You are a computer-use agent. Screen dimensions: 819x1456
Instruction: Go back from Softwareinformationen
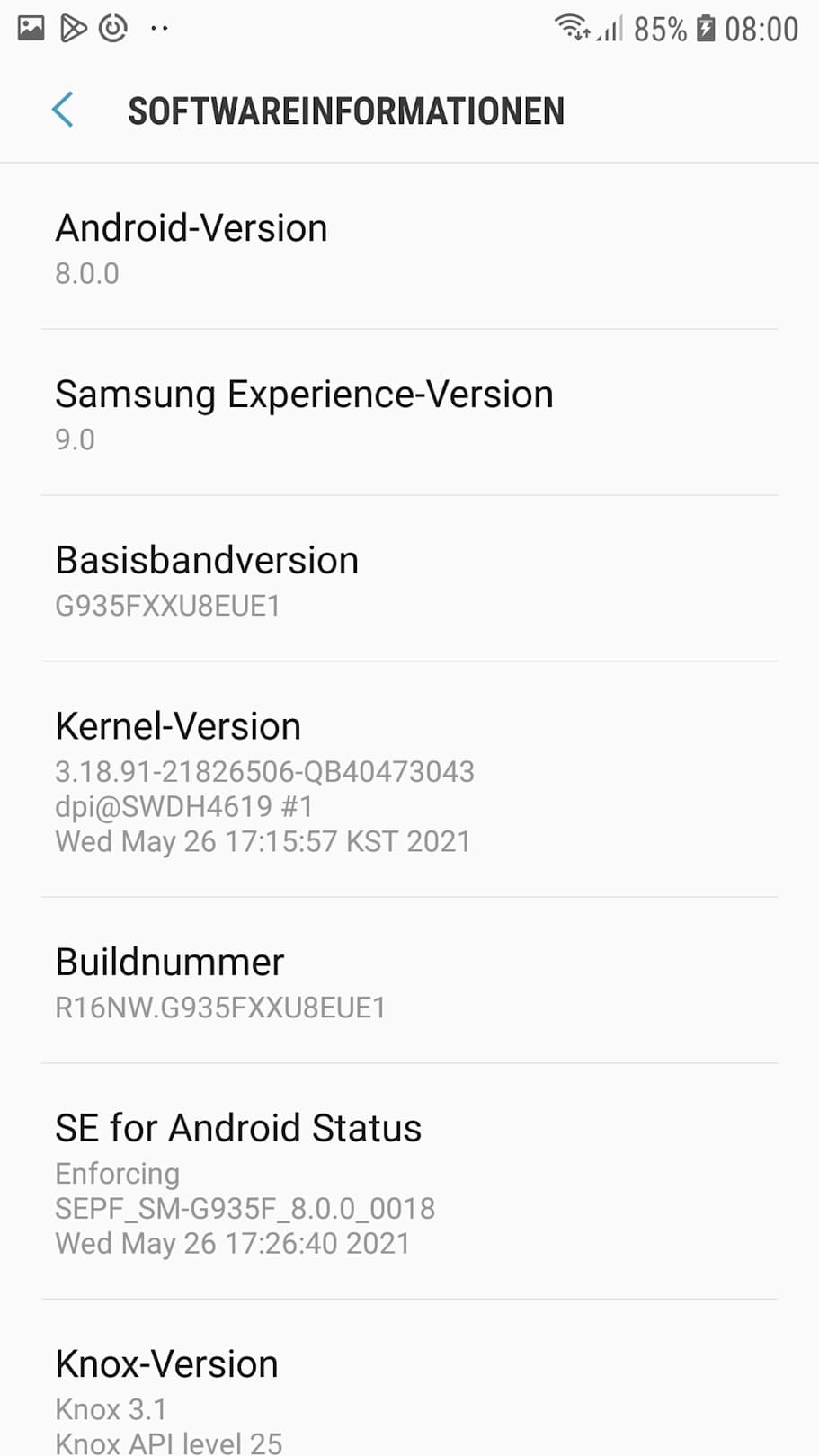62,111
